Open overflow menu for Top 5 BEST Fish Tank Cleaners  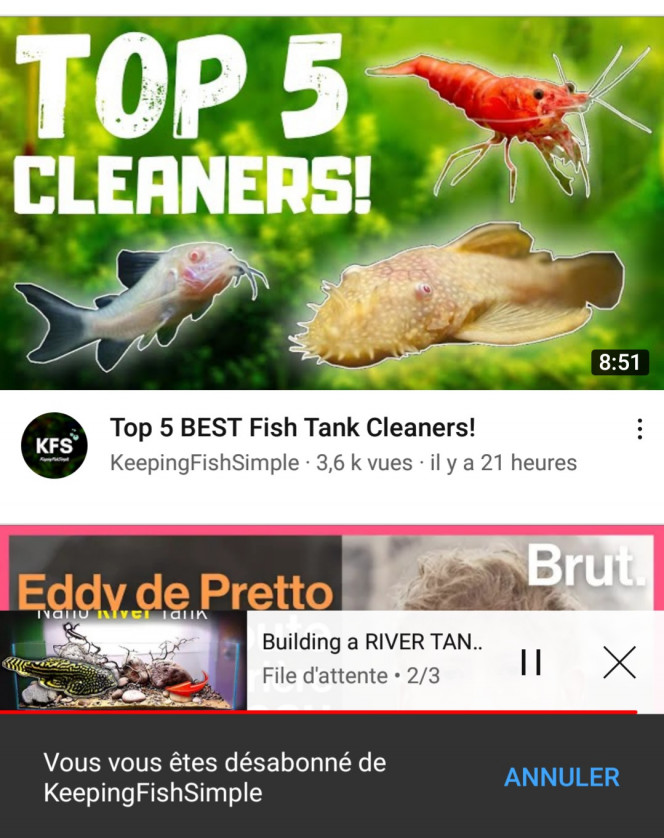pos(640,430)
